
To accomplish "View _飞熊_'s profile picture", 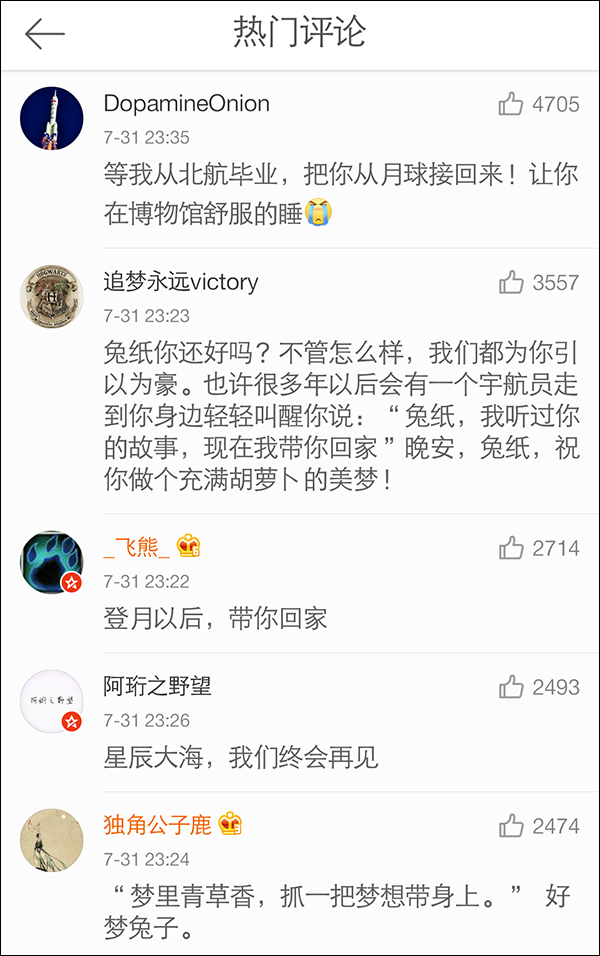I will coord(51,561).
